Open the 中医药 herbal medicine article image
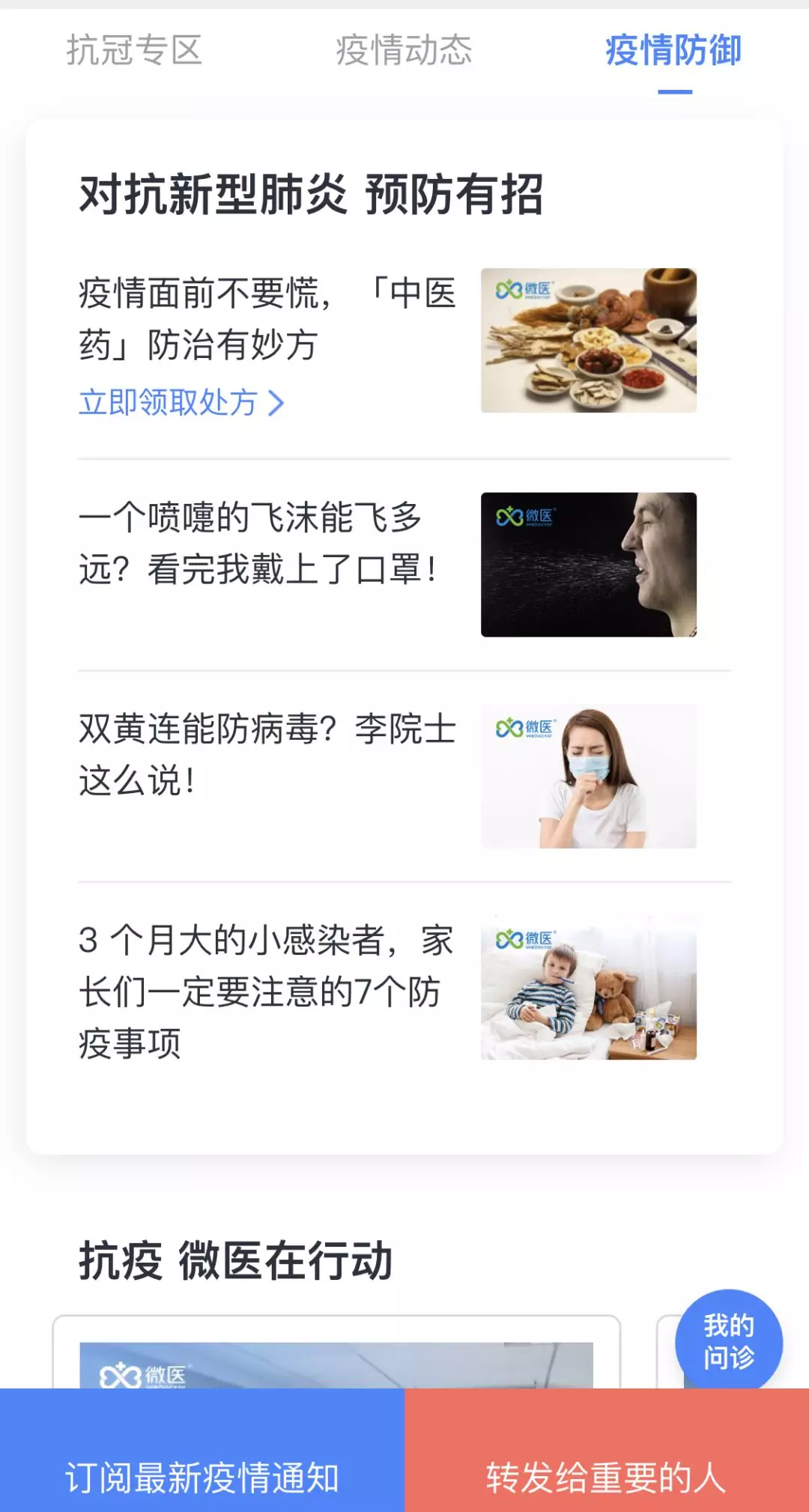Screen dimensions: 809x1512 (588, 340)
